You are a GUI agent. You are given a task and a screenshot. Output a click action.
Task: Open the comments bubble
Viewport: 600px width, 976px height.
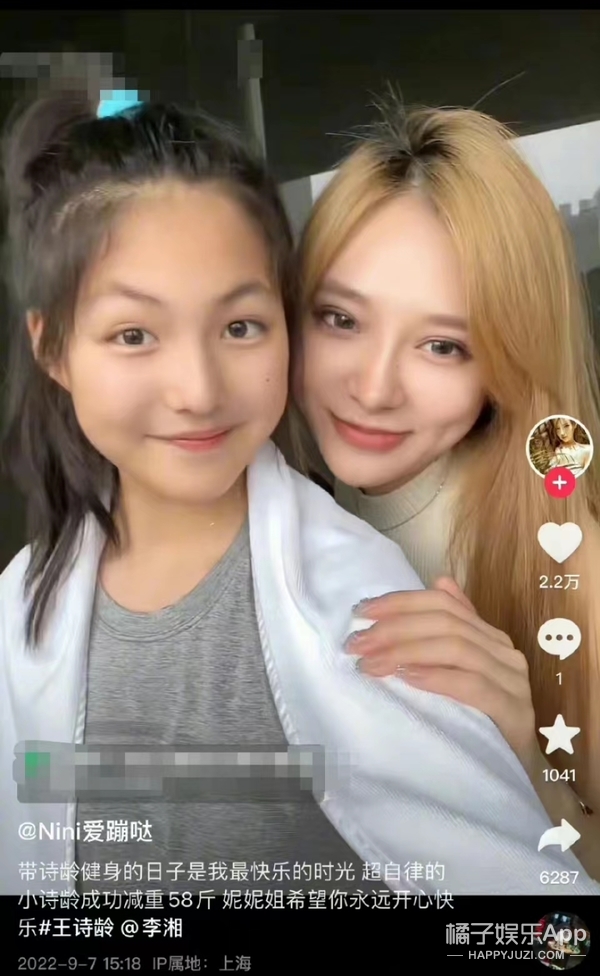click(559, 639)
